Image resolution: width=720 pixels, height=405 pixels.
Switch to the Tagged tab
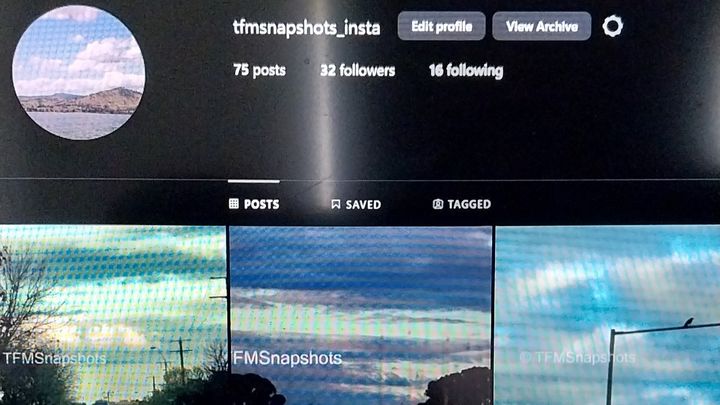click(x=461, y=204)
